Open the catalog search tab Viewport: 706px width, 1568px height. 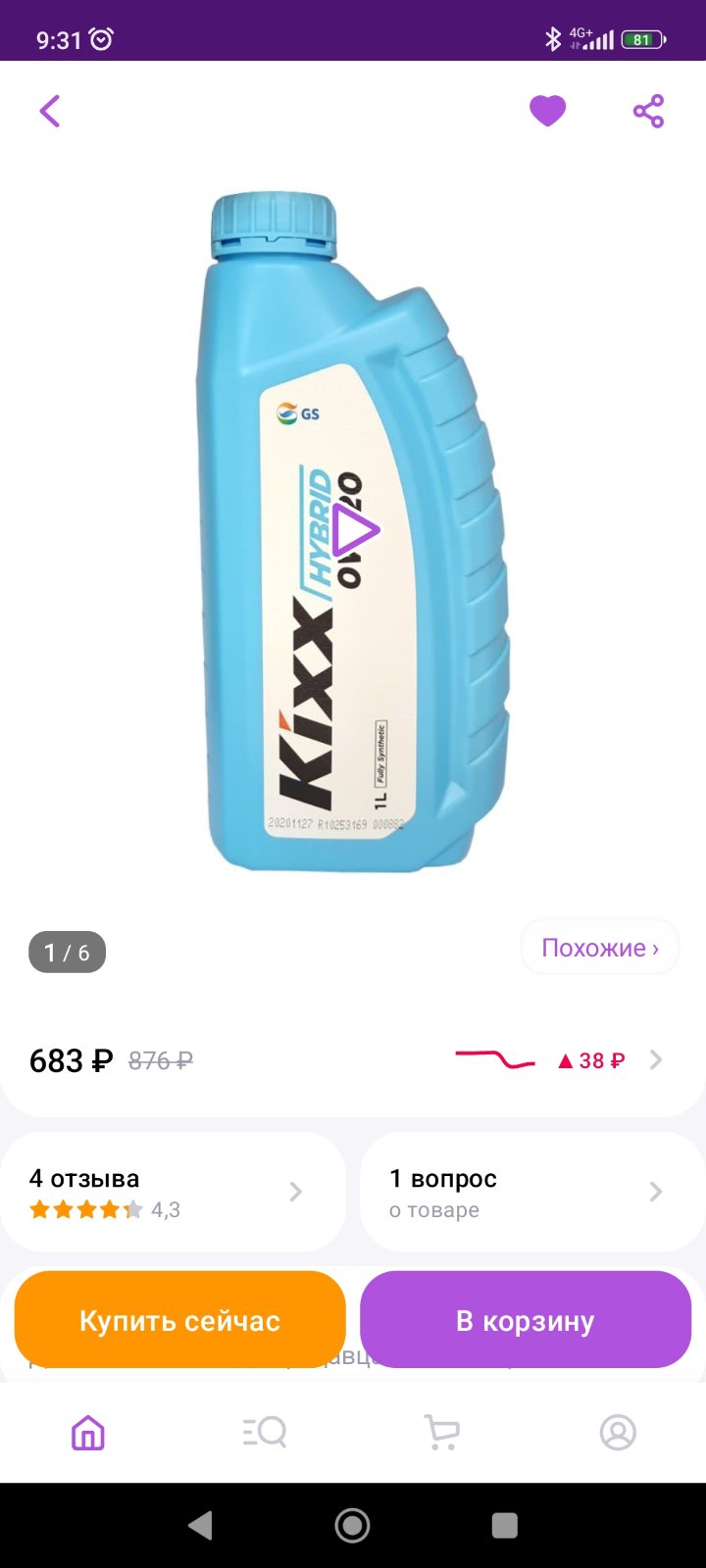pyautogui.click(x=265, y=1433)
